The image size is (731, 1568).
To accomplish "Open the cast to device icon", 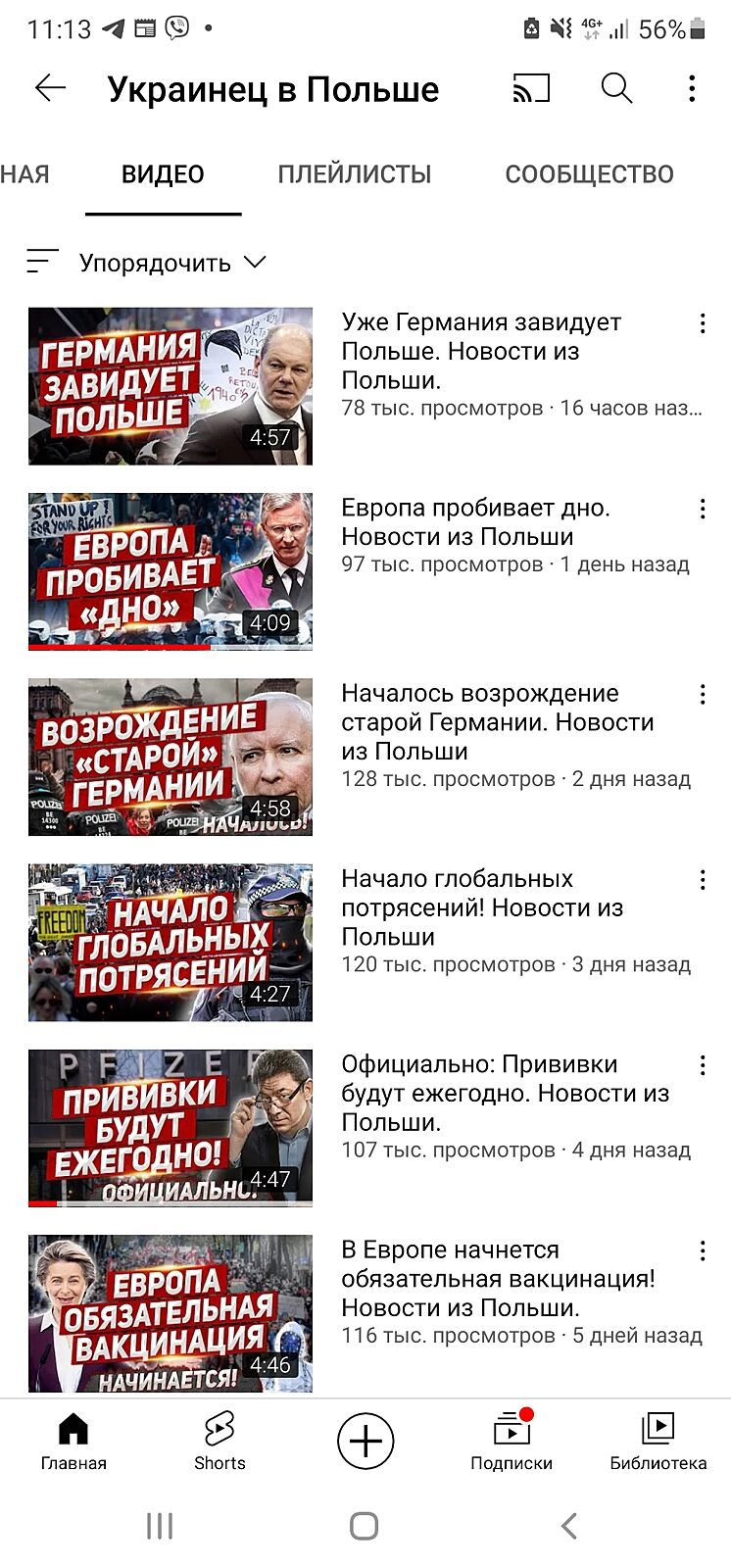I will coord(531,88).
